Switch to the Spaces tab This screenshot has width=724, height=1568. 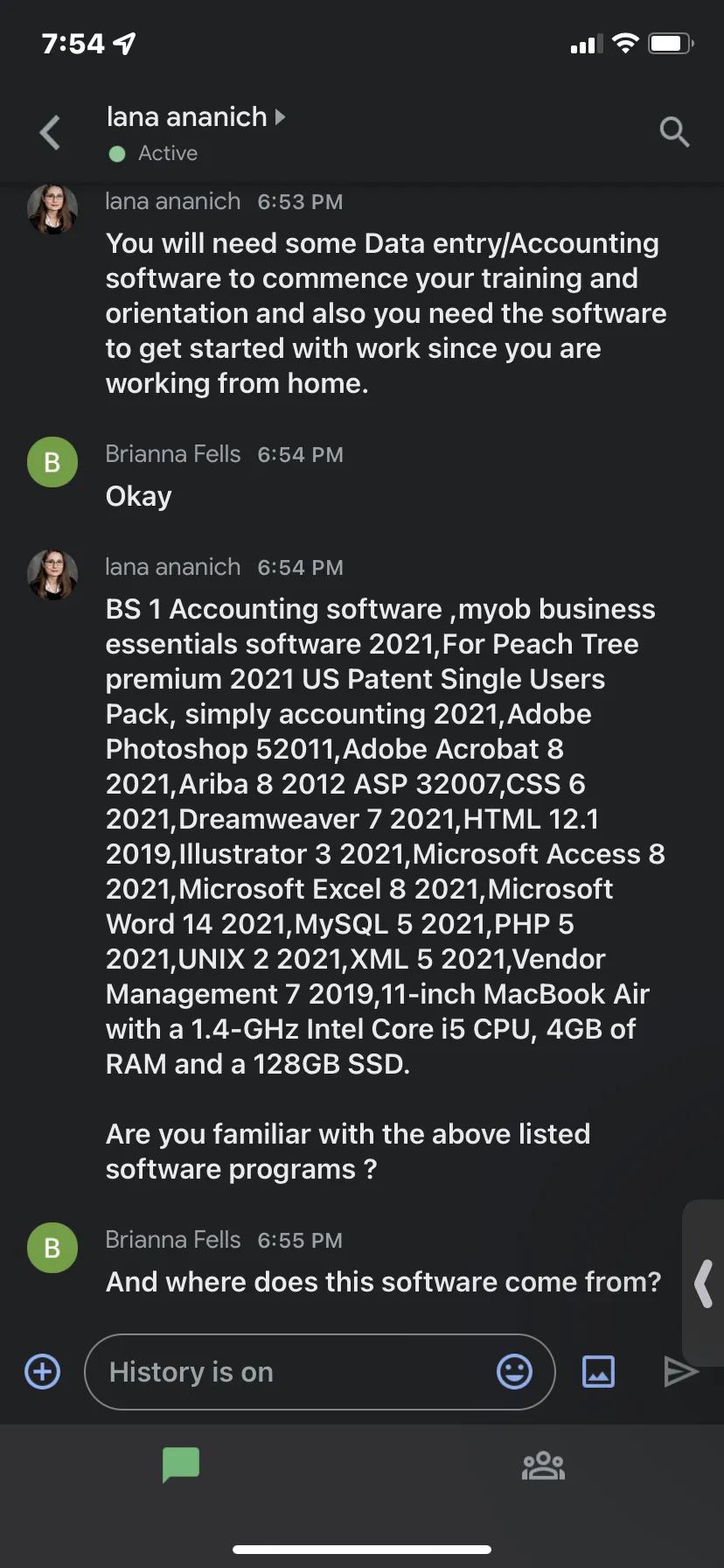(543, 1465)
